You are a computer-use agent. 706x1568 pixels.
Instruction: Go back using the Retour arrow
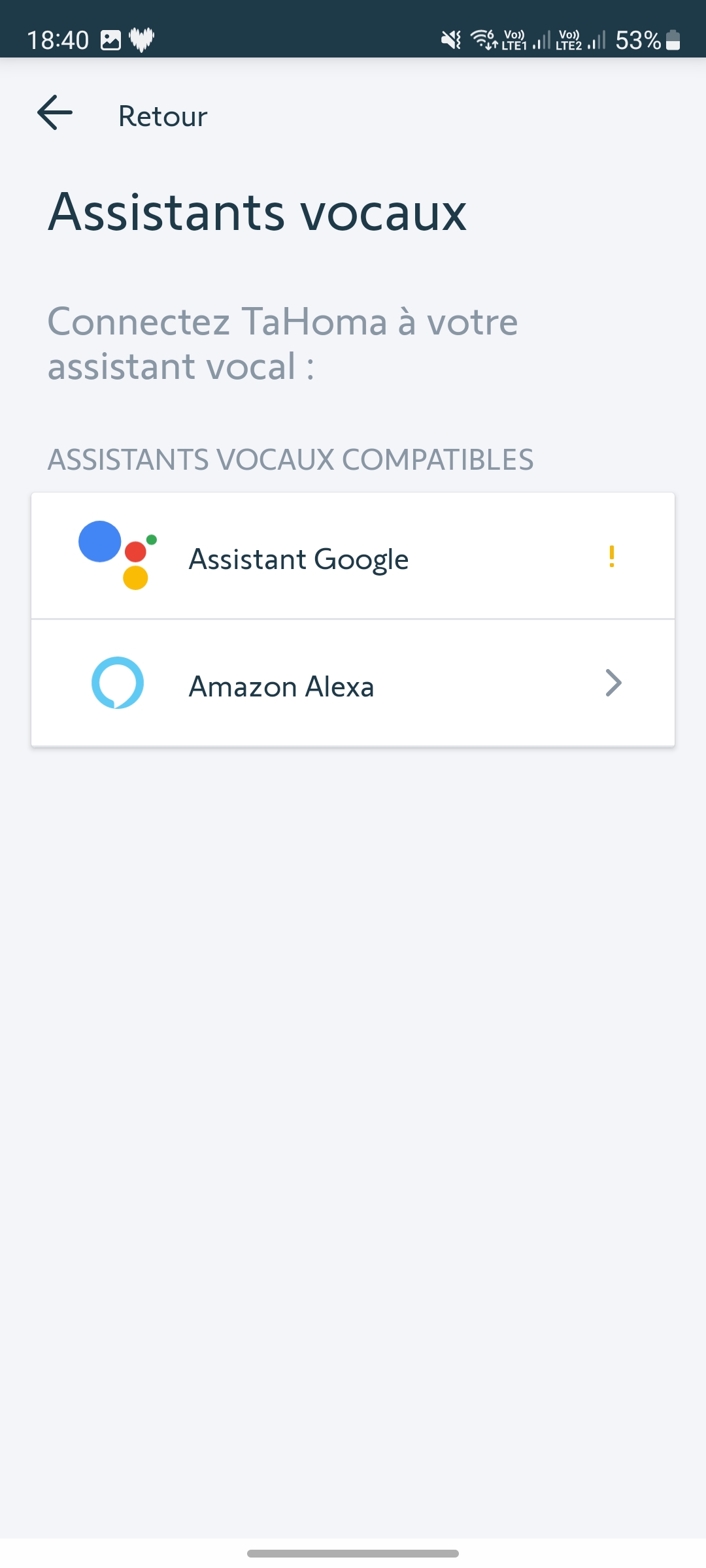(55, 114)
